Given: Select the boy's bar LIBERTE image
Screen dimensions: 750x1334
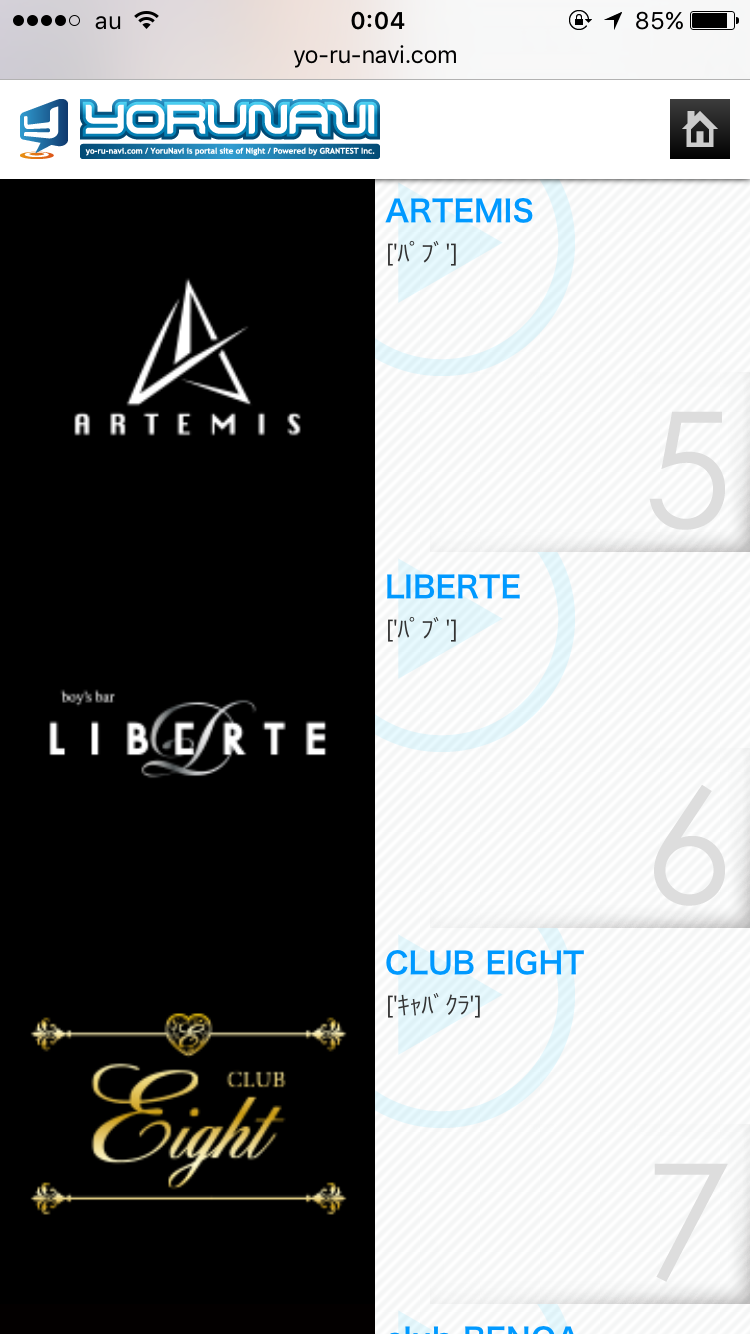Looking at the screenshot, I should [x=187, y=740].
